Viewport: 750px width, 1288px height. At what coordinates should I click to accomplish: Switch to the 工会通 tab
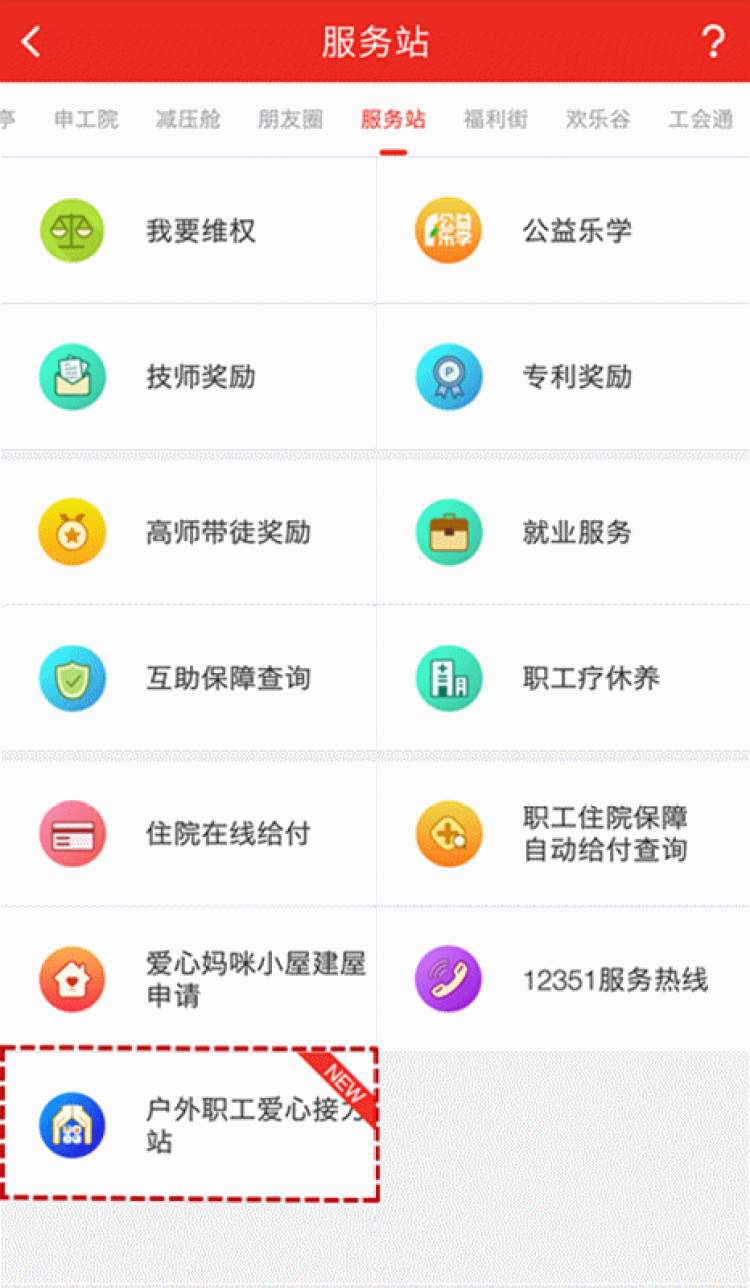click(700, 120)
